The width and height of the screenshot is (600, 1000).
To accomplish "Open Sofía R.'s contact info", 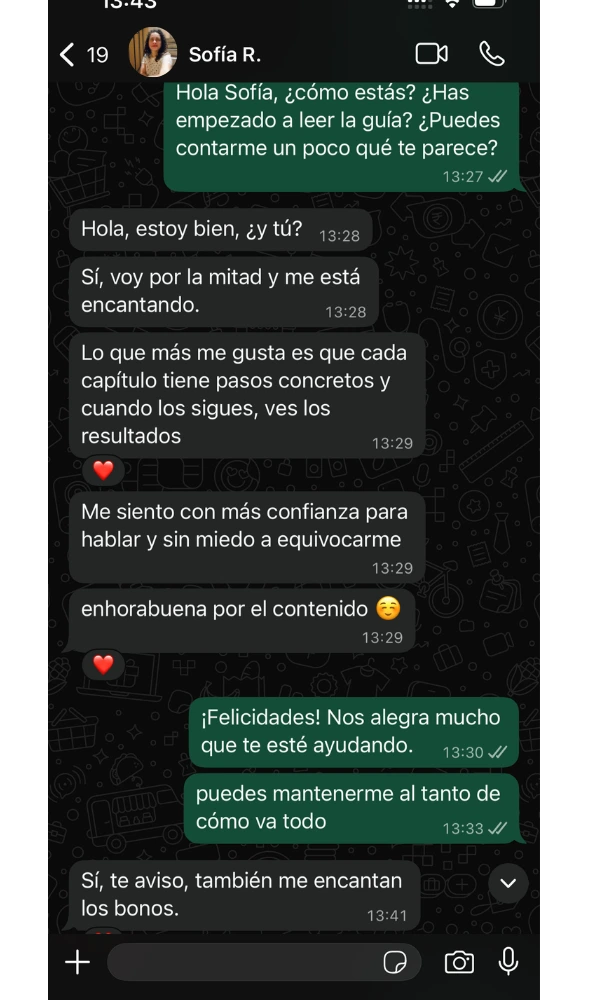I will [225, 54].
